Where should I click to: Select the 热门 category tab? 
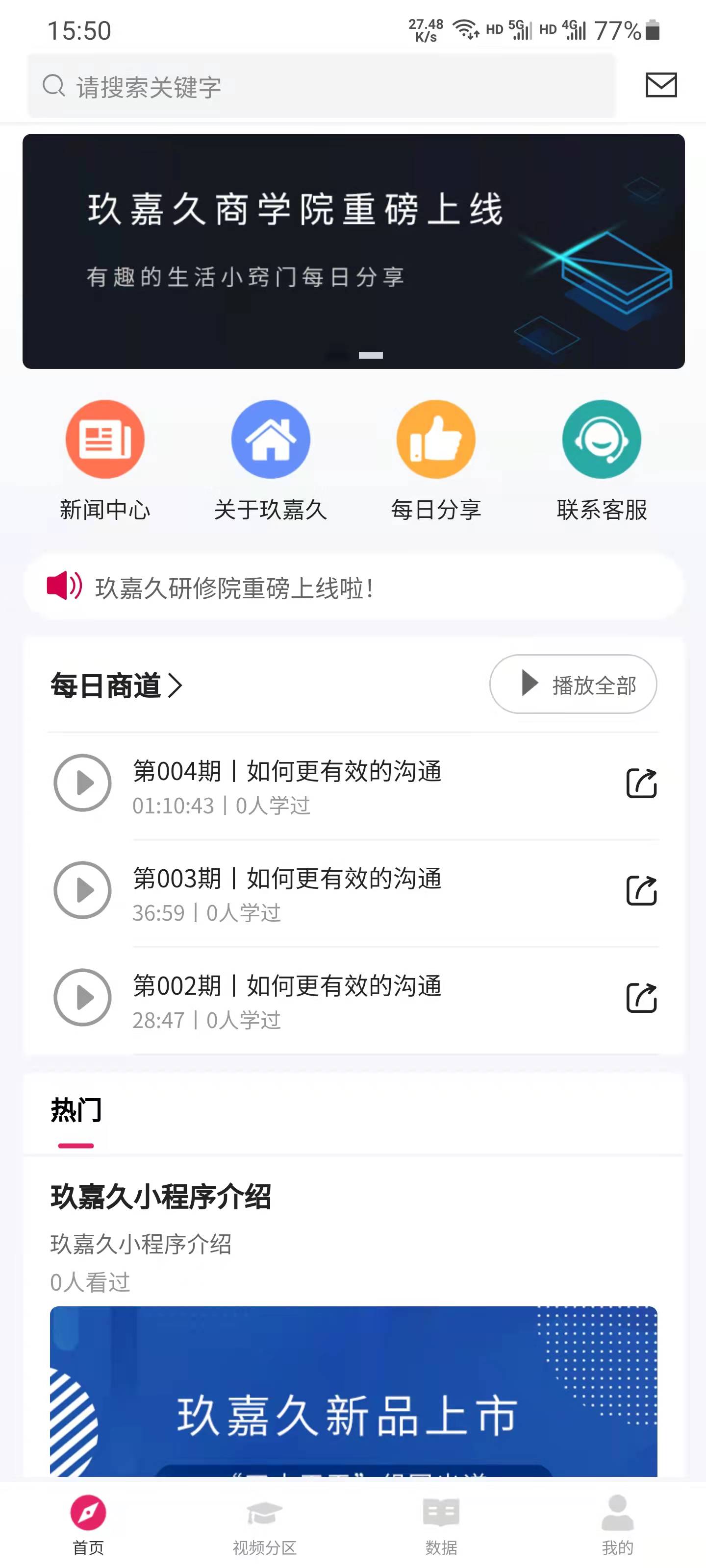point(76,1109)
